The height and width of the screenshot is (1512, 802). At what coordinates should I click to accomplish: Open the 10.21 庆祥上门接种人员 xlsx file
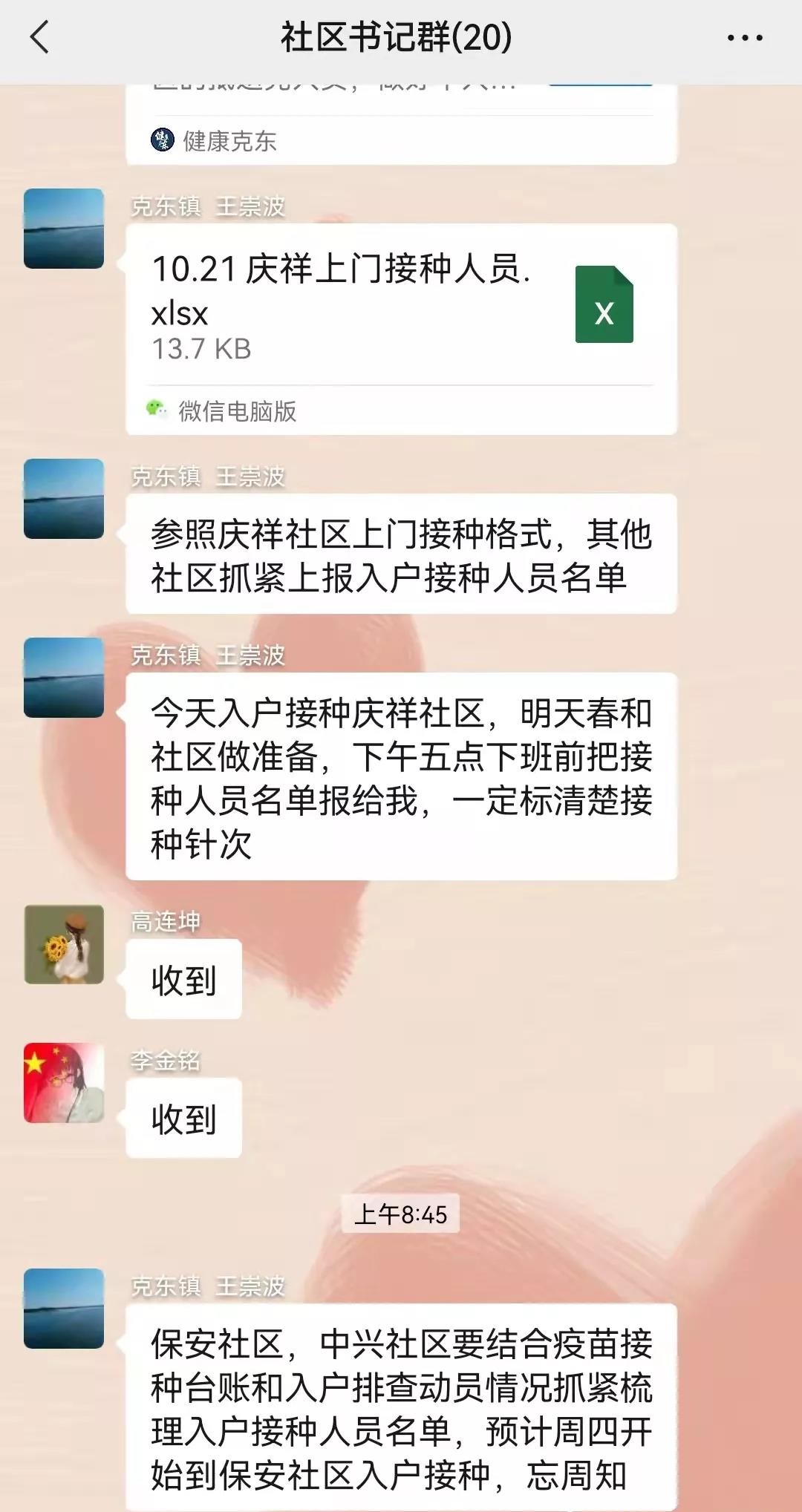point(401,310)
